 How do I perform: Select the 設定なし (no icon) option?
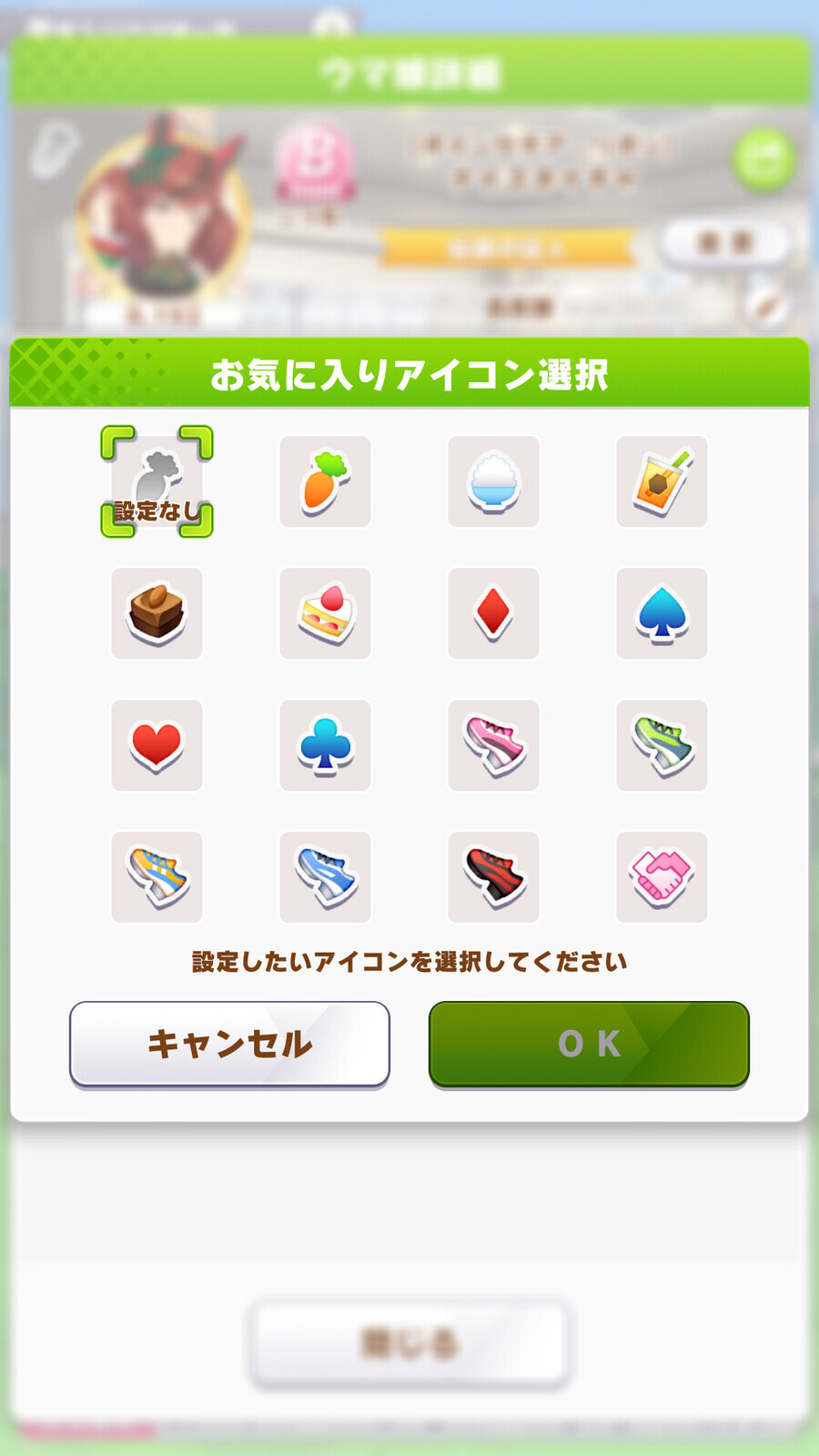click(157, 481)
